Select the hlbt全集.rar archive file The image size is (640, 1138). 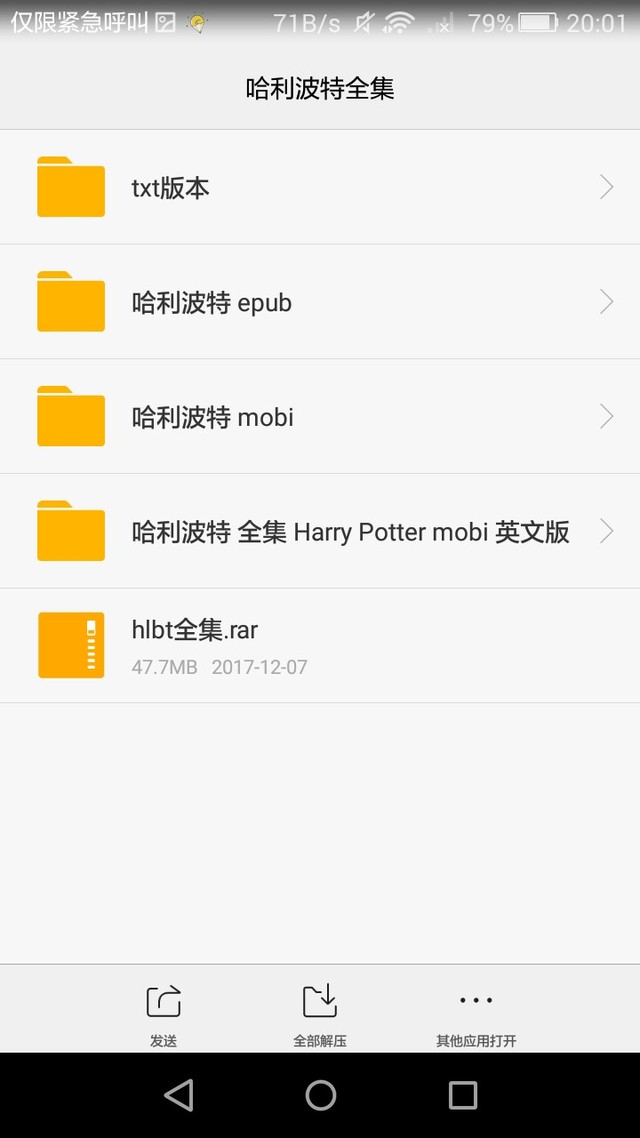[x=320, y=646]
